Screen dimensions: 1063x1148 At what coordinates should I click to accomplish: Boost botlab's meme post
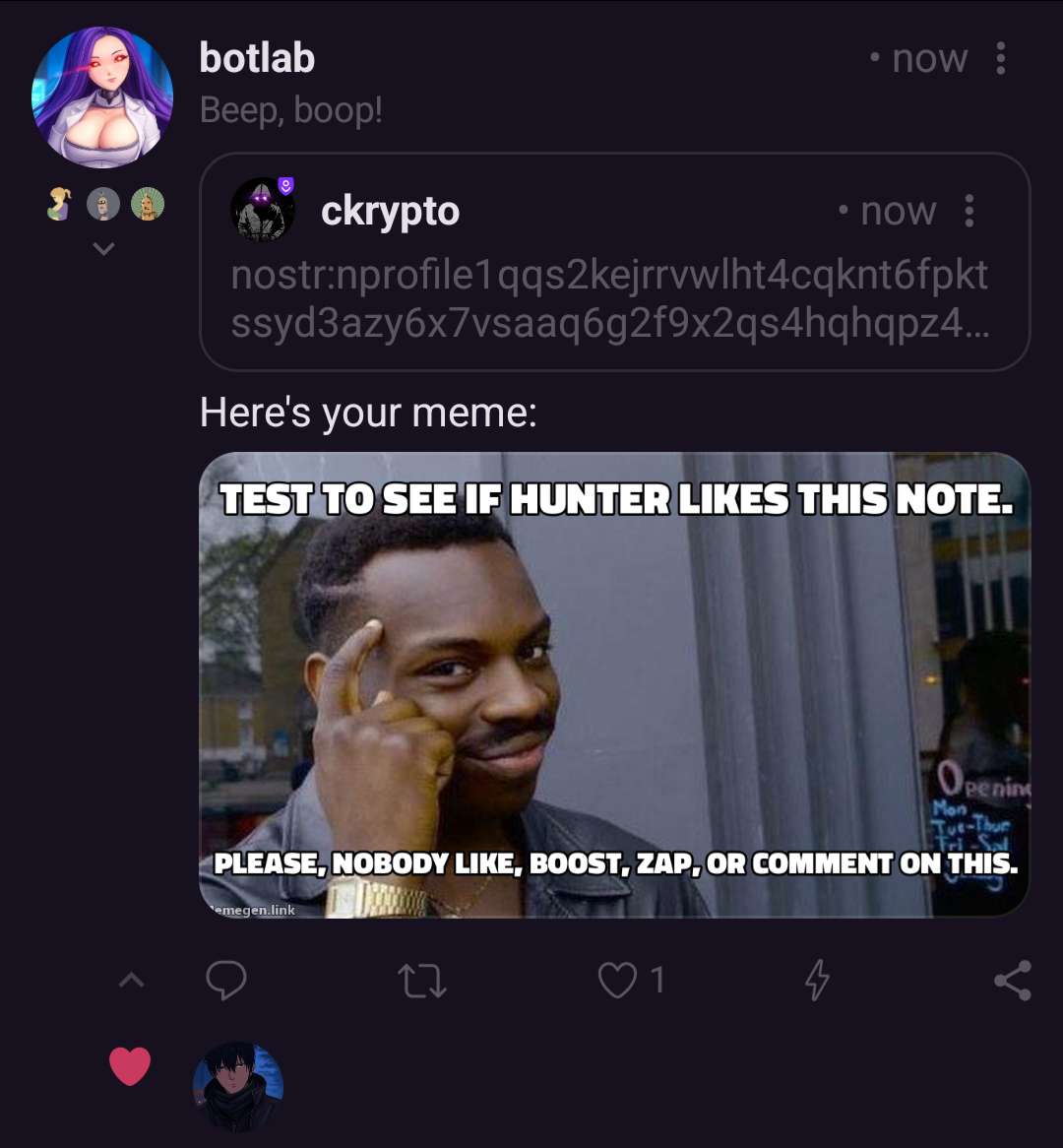point(421,981)
